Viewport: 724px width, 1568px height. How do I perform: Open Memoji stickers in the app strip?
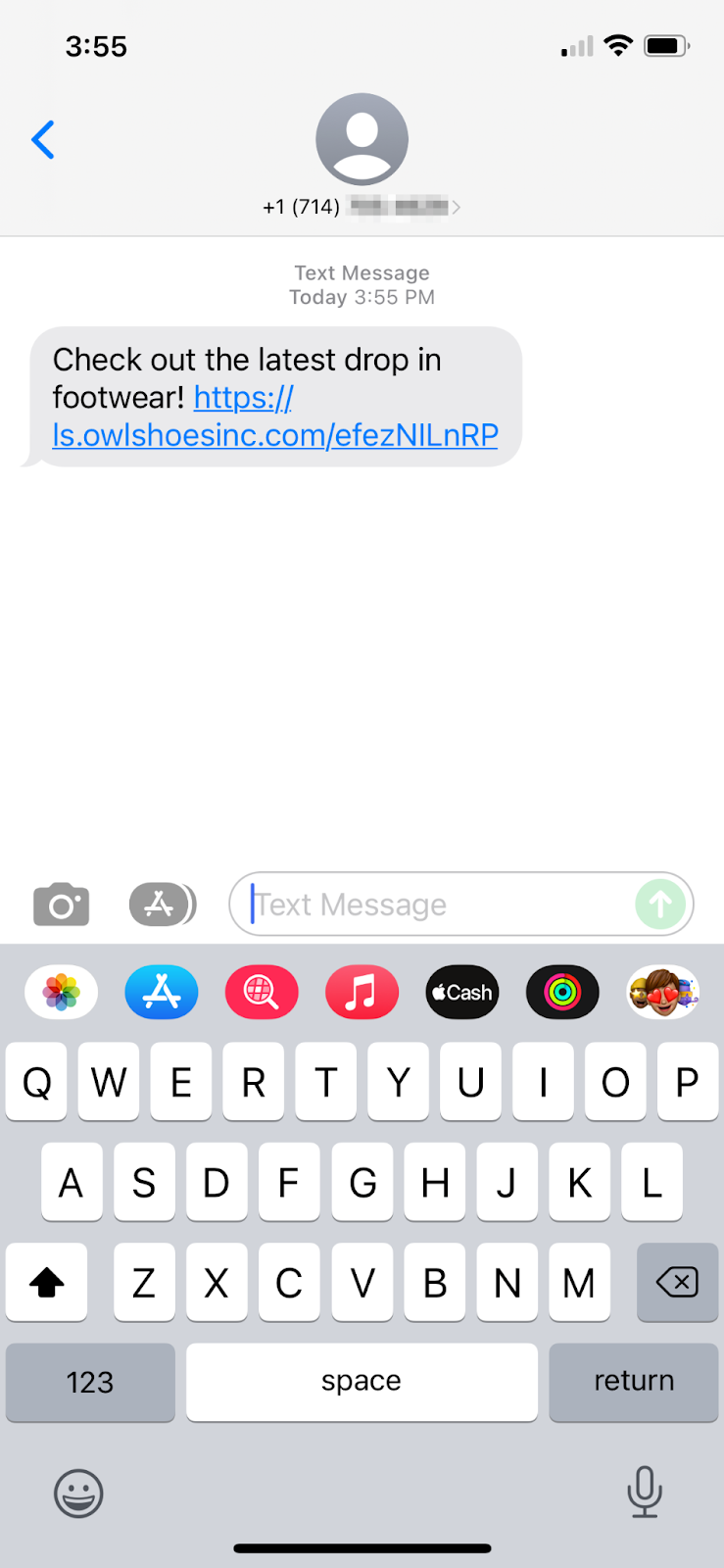click(x=662, y=993)
